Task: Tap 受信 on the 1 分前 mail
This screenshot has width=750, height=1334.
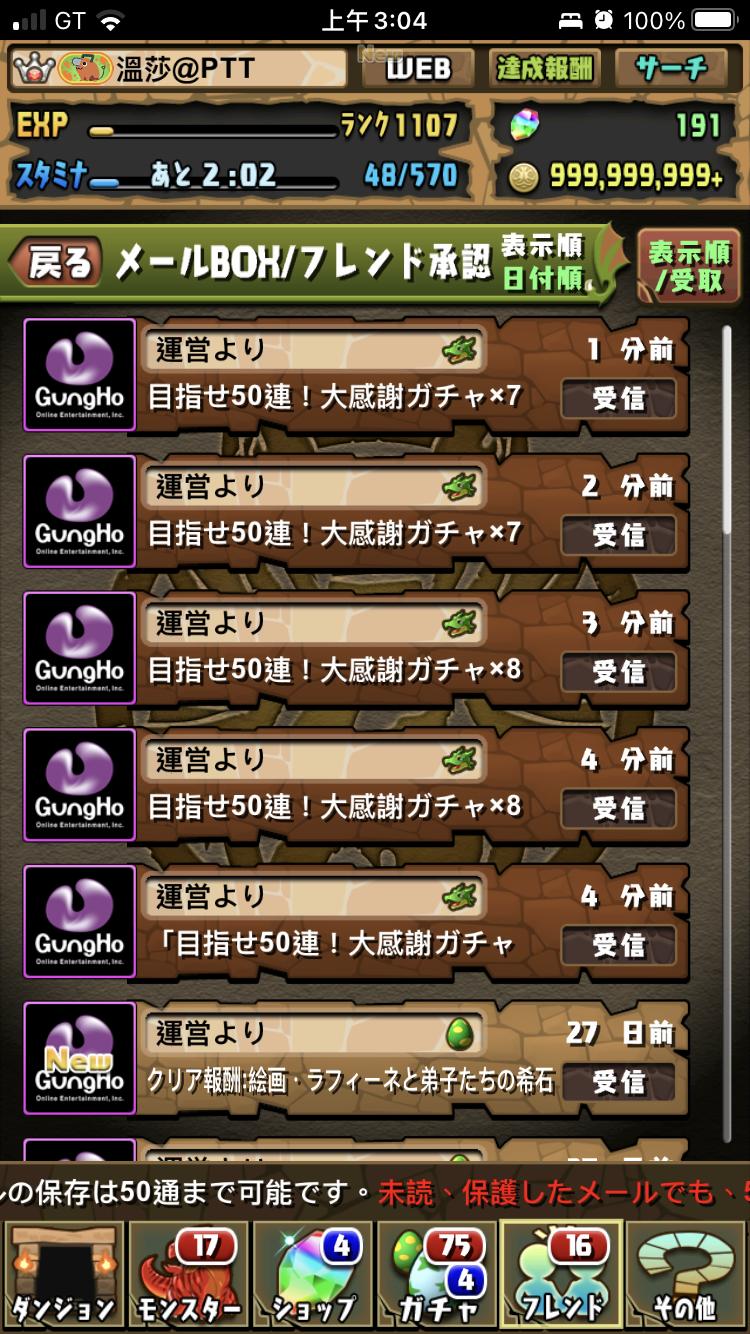Action: (x=618, y=399)
